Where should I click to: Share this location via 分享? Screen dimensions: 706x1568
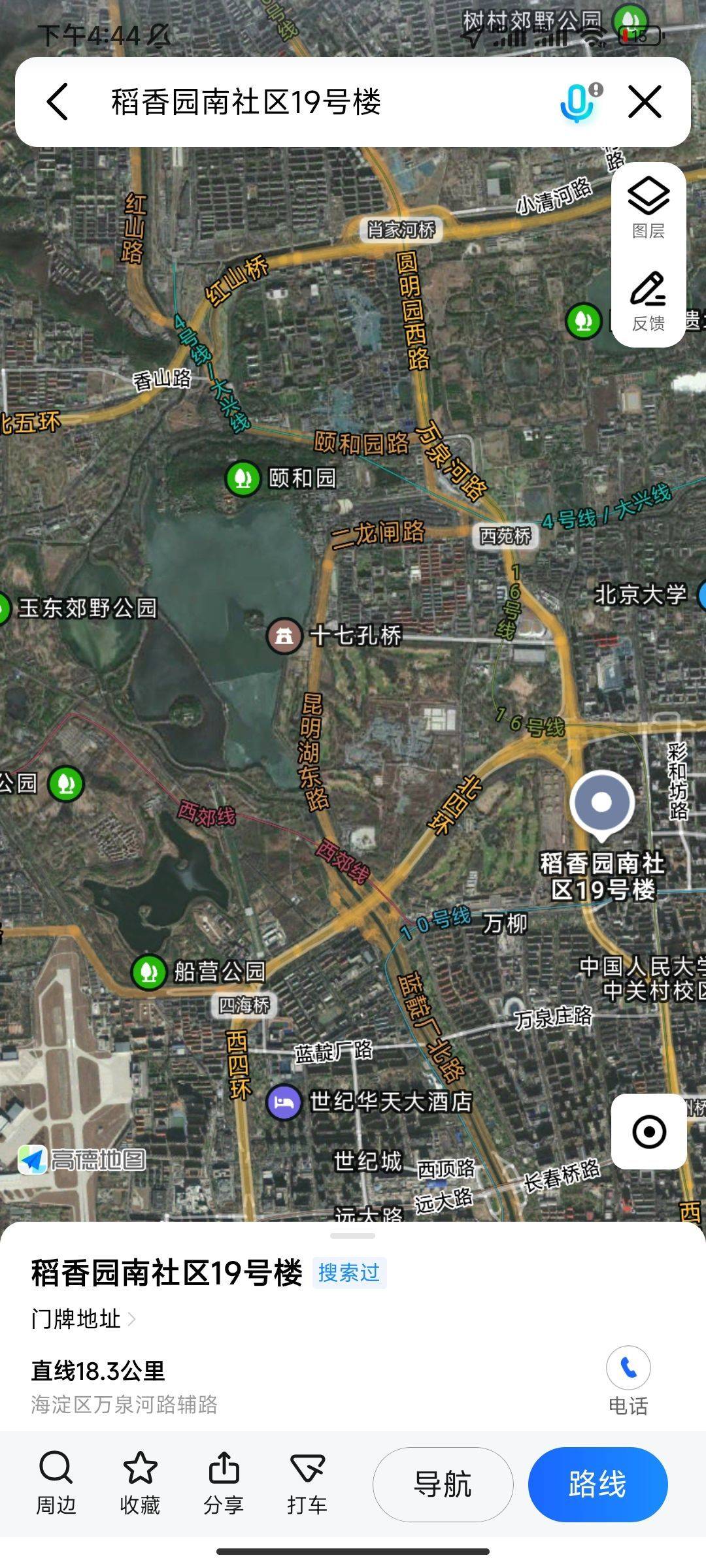pyautogui.click(x=224, y=1484)
